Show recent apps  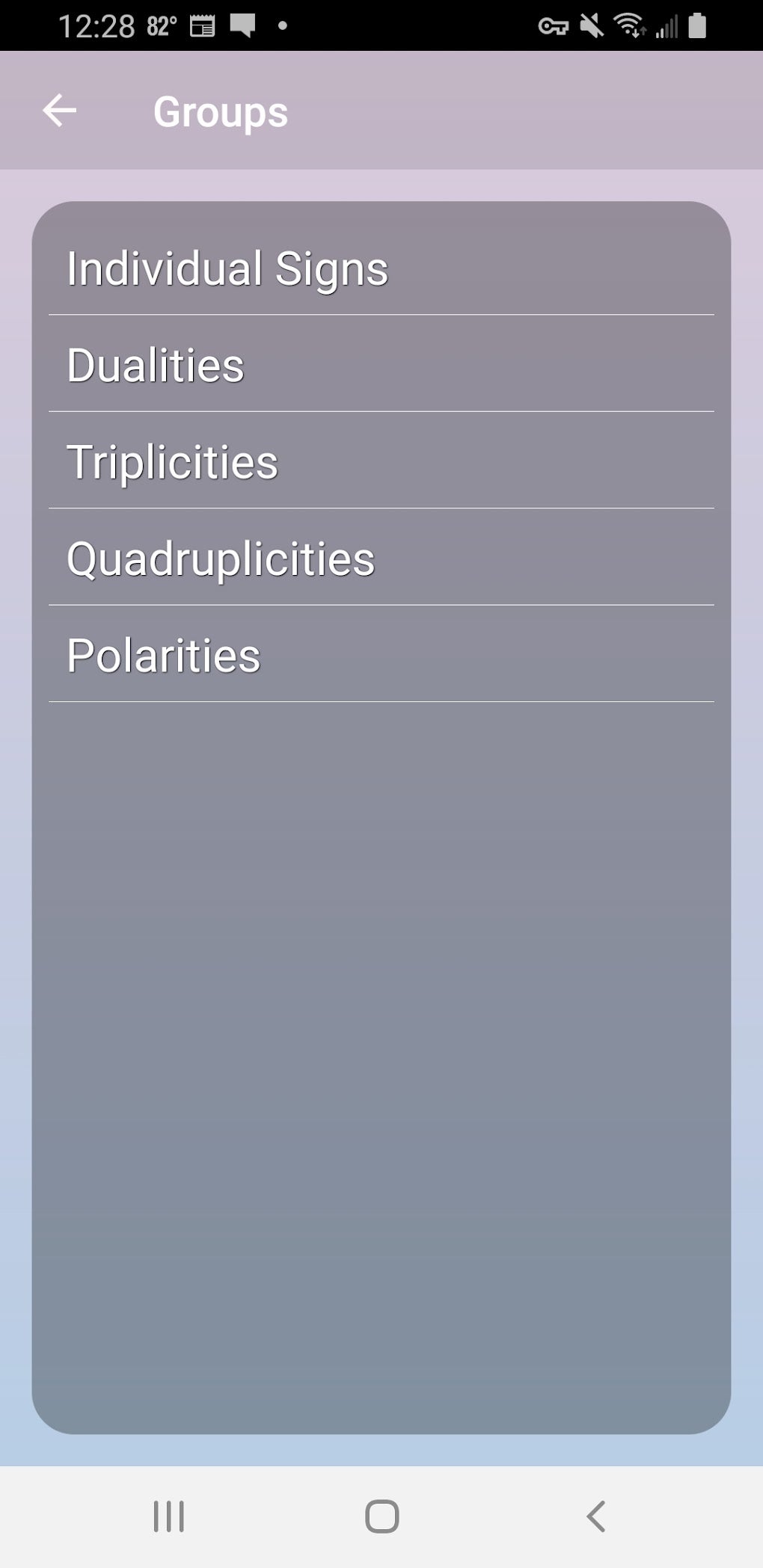169,1516
